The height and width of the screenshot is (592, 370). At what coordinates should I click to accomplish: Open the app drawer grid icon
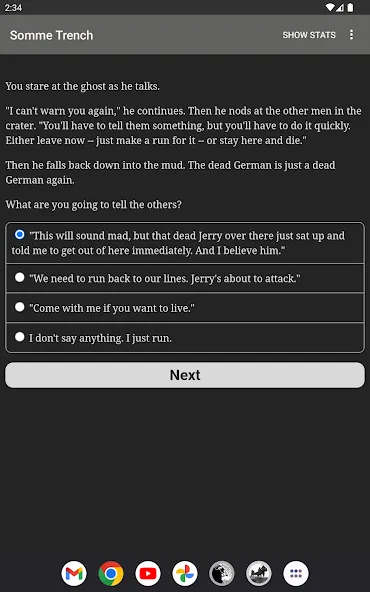[296, 574]
